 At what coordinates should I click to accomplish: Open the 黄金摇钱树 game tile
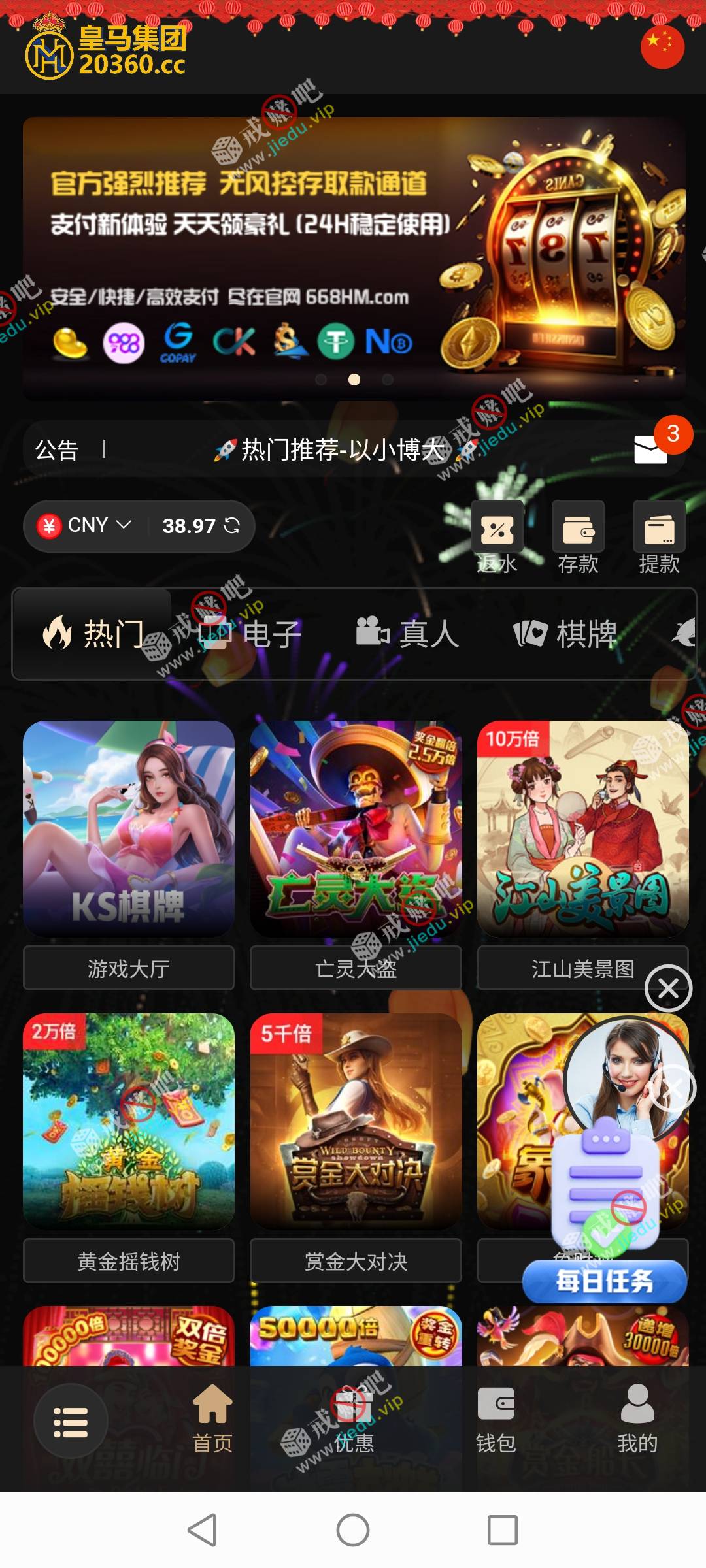(x=129, y=1121)
